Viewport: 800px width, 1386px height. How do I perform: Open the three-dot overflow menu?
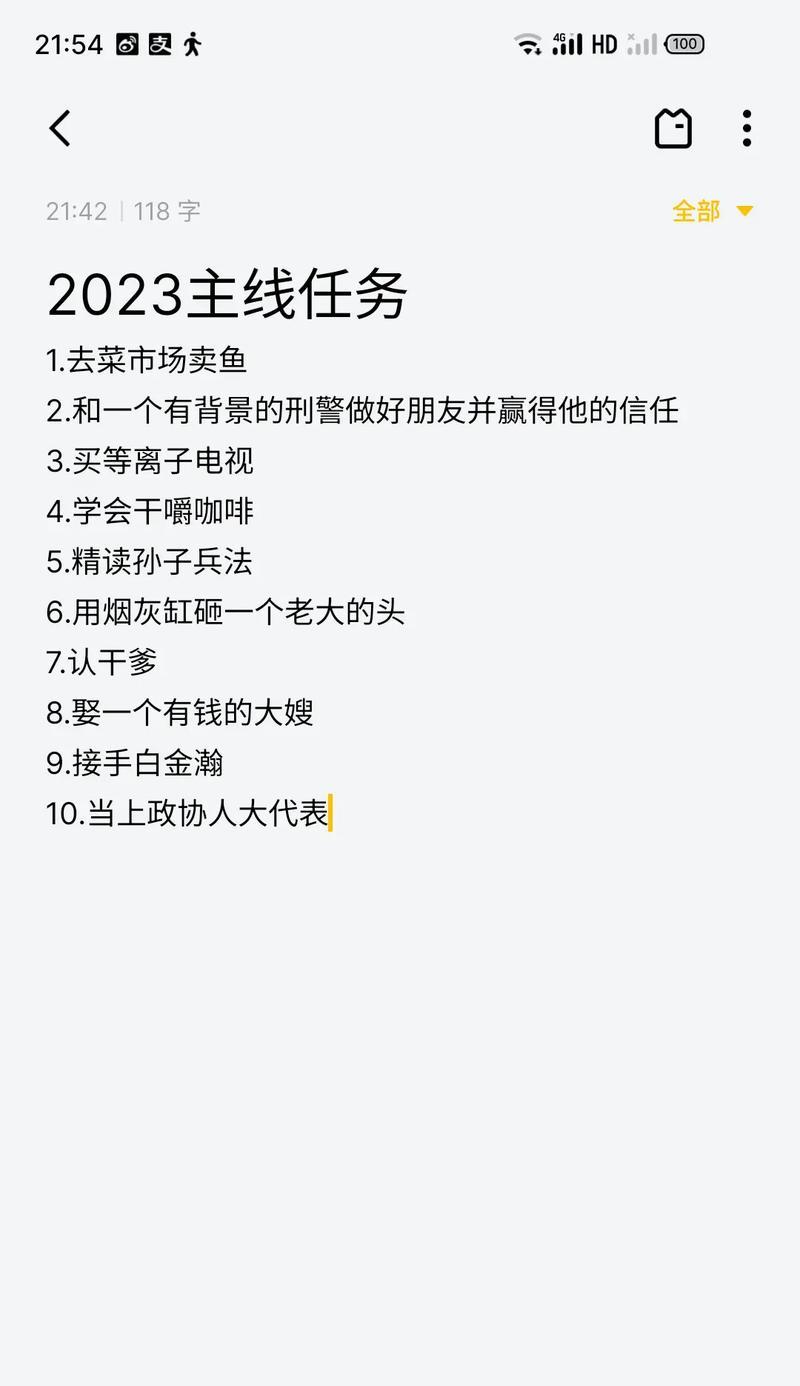click(746, 129)
